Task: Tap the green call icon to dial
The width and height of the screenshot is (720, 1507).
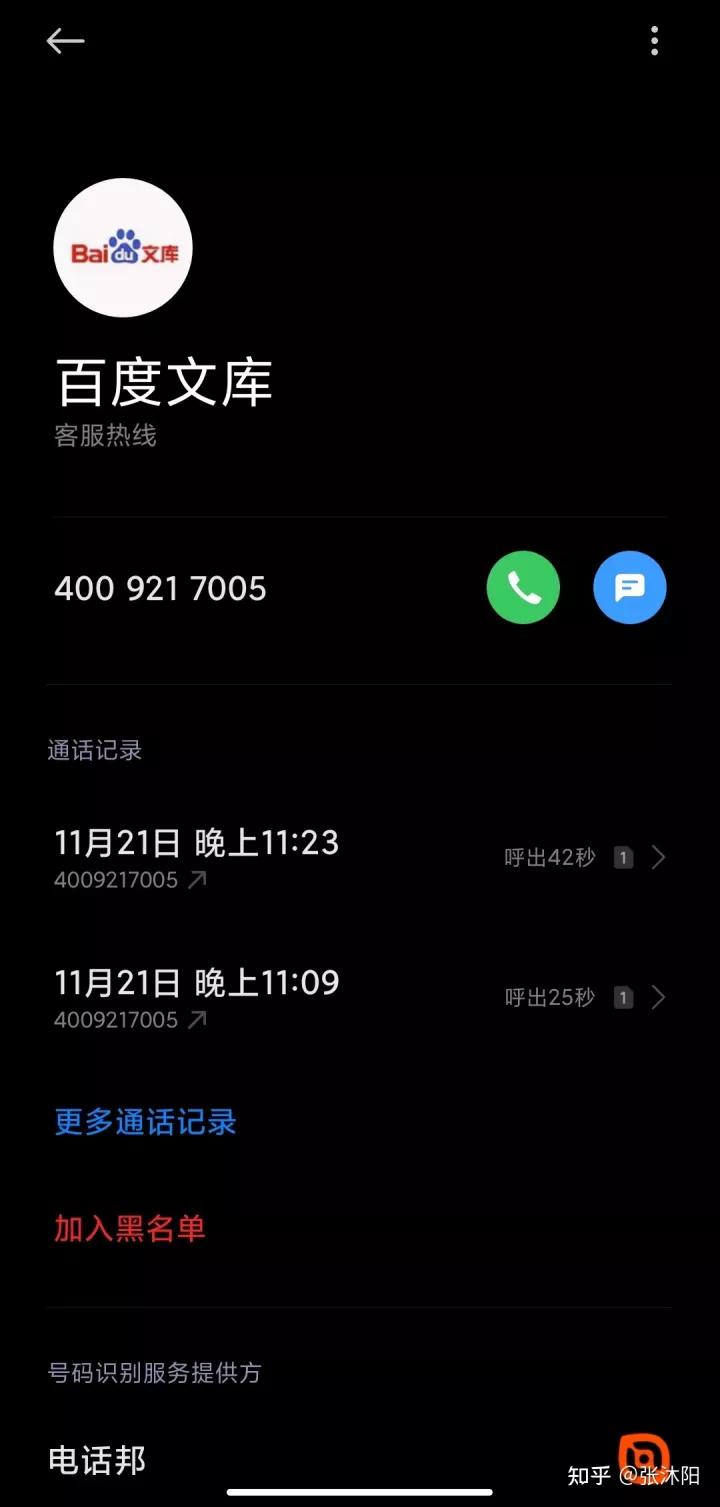Action: point(523,588)
